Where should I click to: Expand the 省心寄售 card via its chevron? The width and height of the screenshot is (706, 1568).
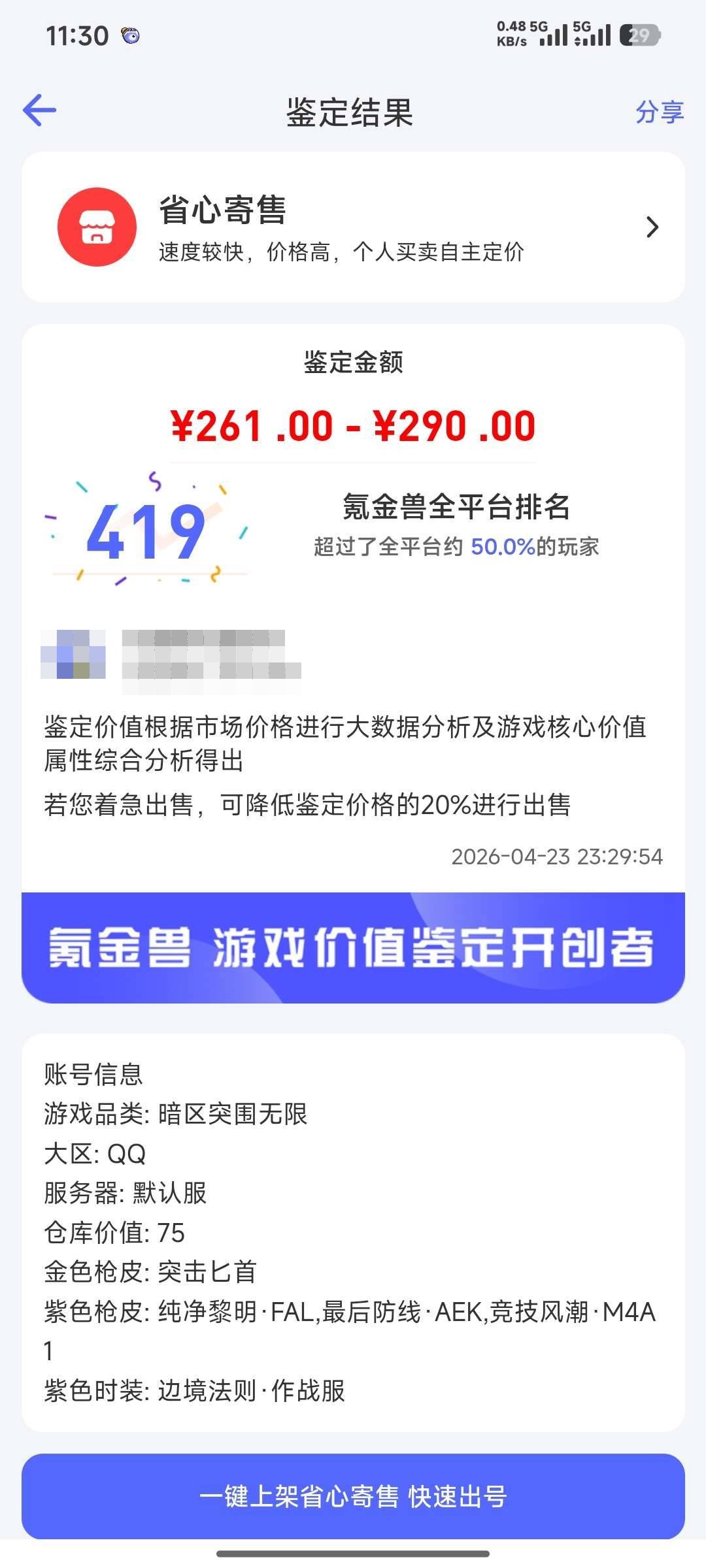pyautogui.click(x=652, y=227)
